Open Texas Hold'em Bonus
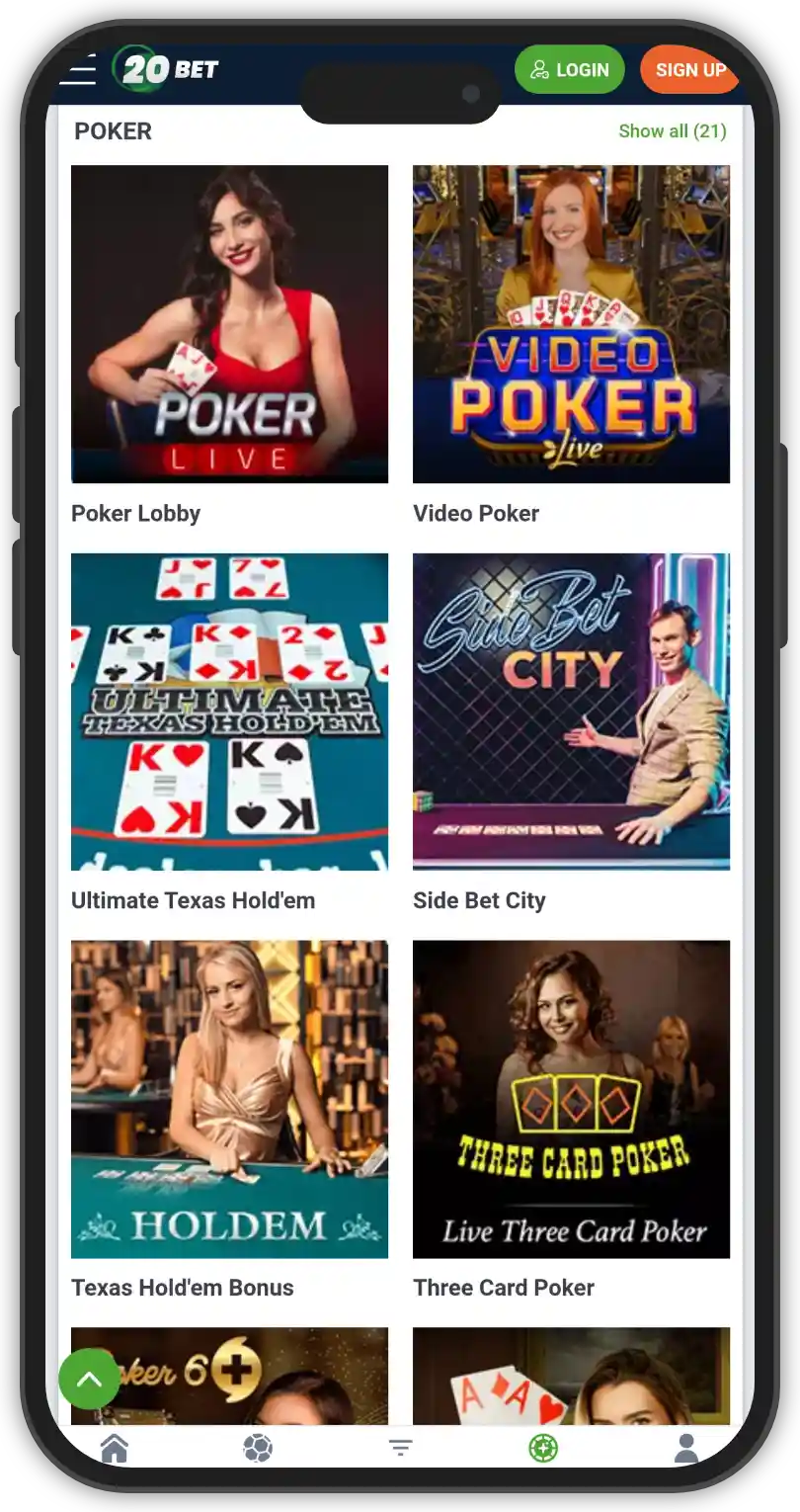This screenshot has height=1512, width=800. (229, 1099)
